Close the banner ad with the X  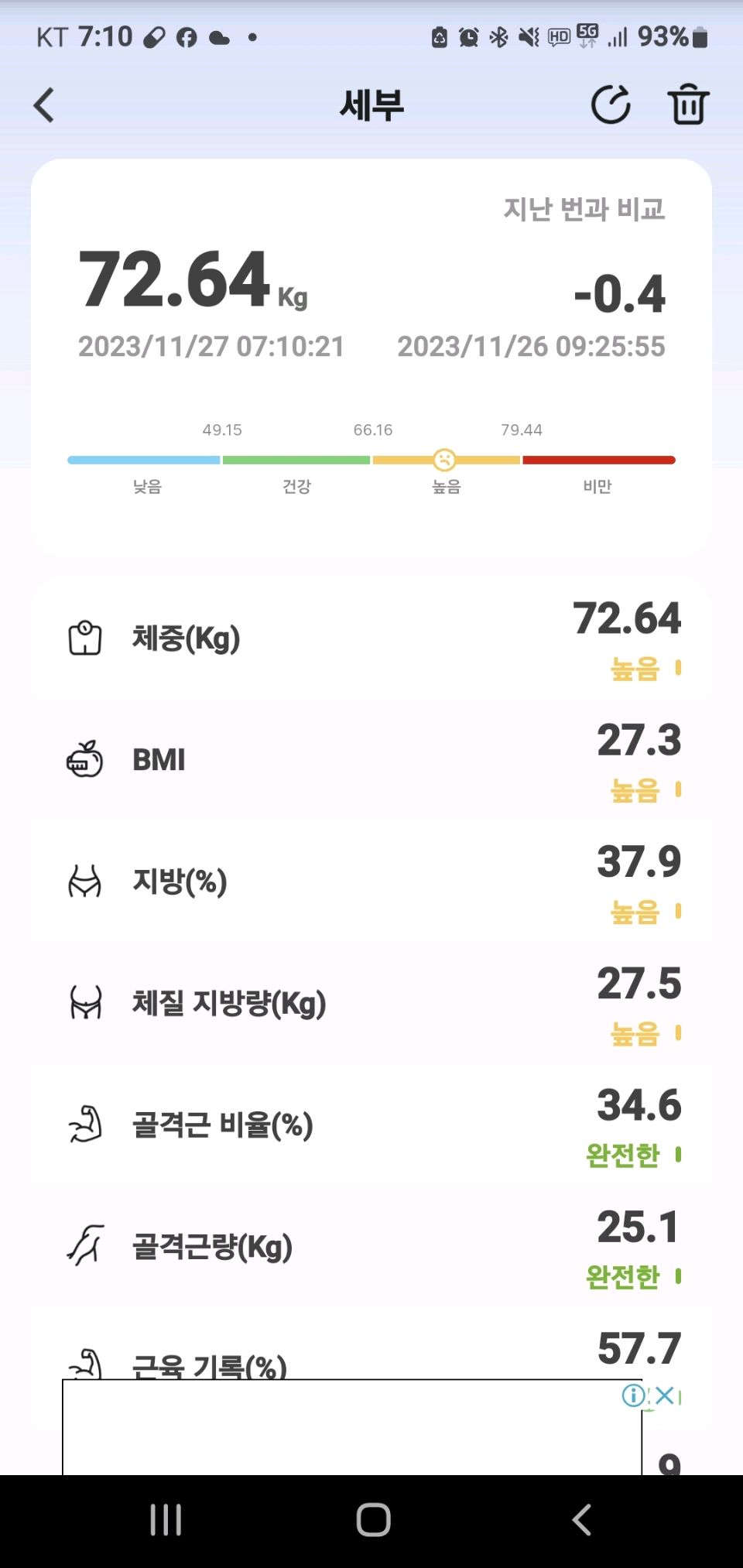pyautogui.click(x=664, y=1395)
